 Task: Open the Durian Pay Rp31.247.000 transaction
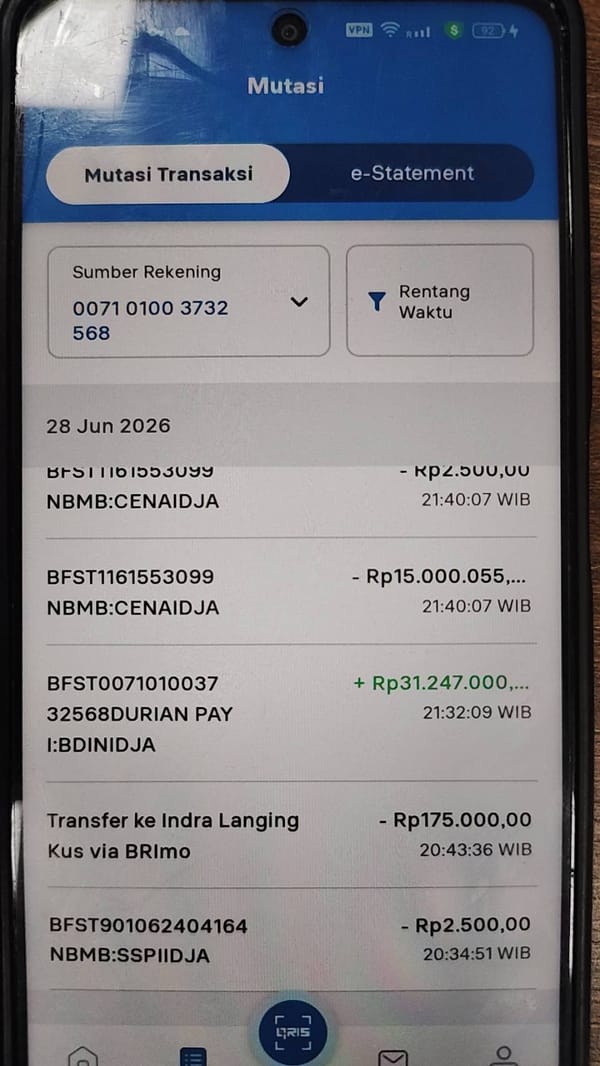[x=290, y=713]
